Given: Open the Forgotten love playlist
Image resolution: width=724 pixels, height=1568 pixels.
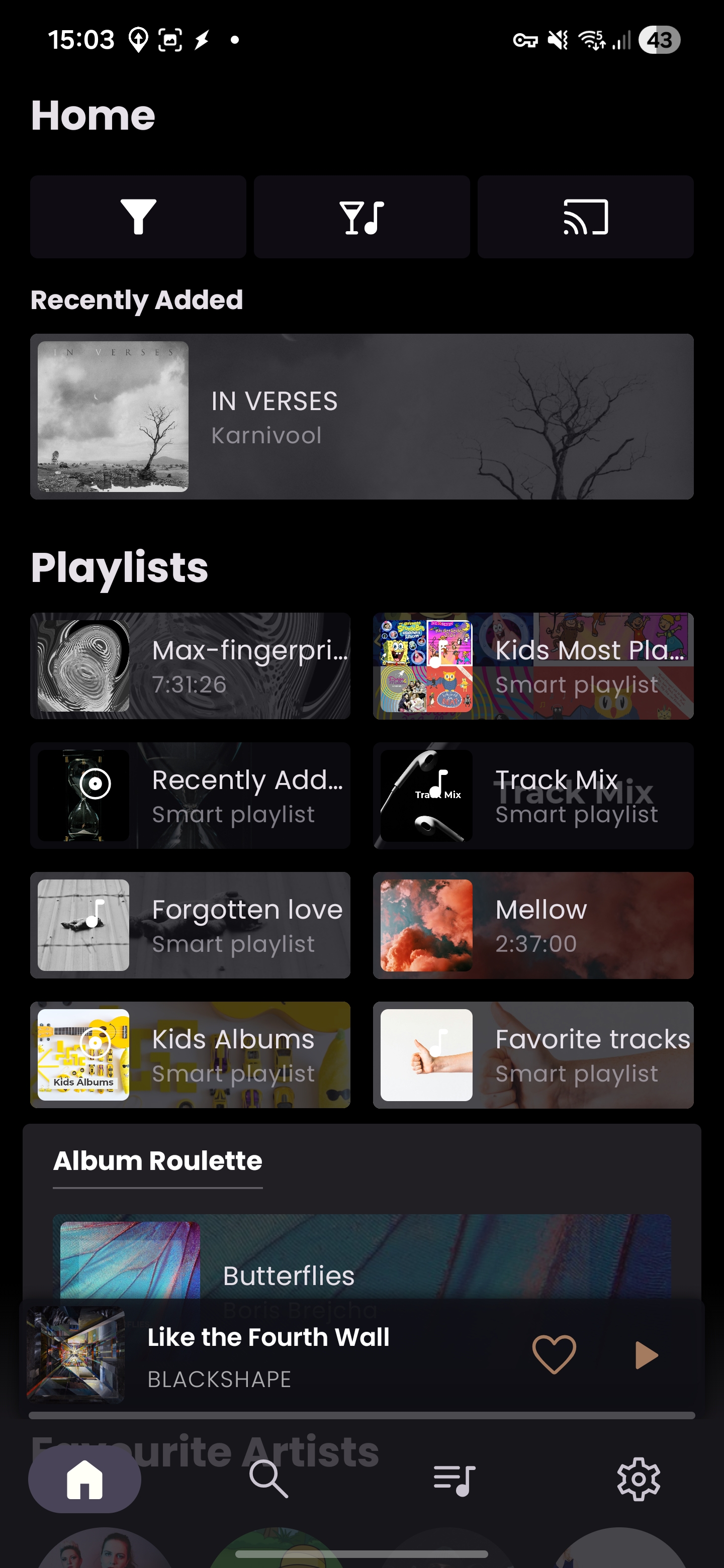Looking at the screenshot, I should (x=190, y=925).
